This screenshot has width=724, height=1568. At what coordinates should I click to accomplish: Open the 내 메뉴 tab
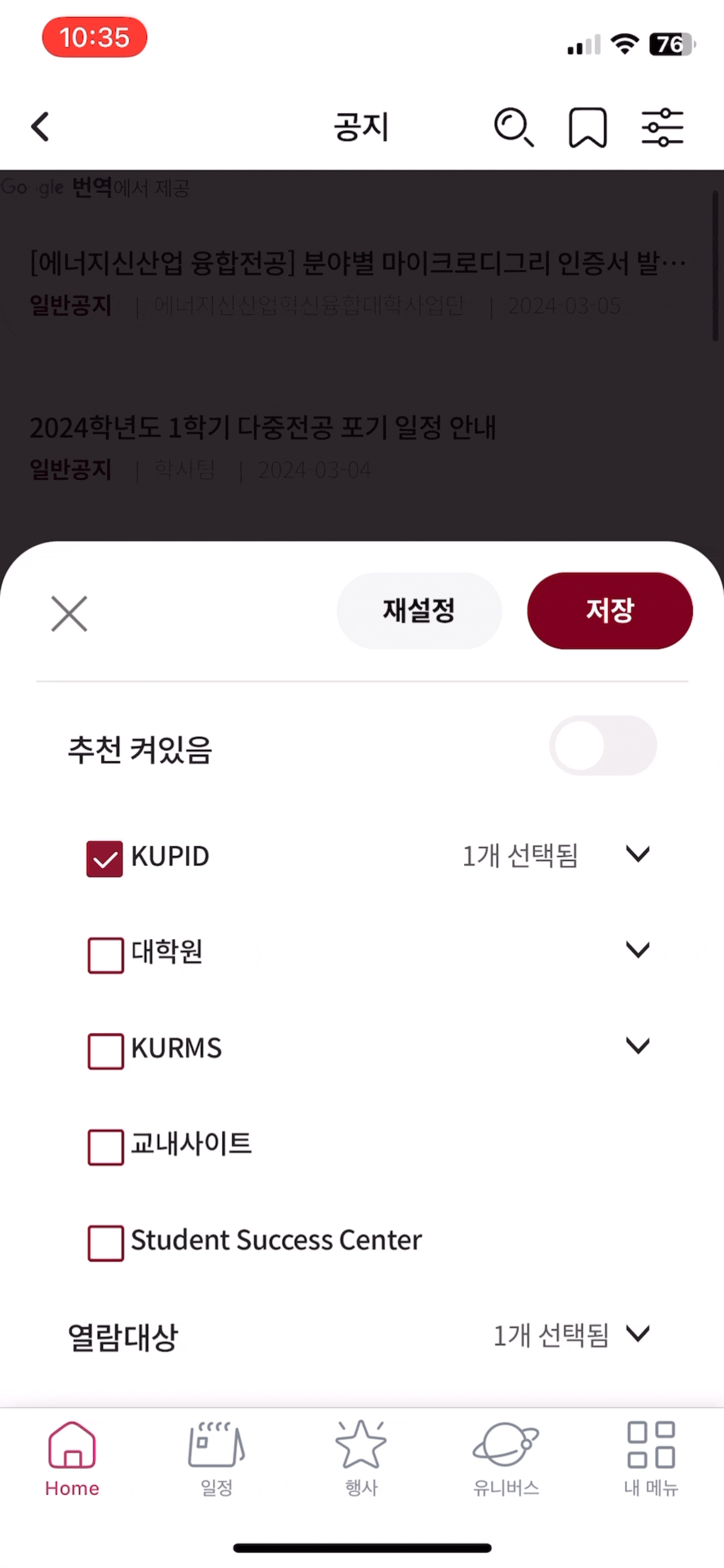coord(650,1458)
